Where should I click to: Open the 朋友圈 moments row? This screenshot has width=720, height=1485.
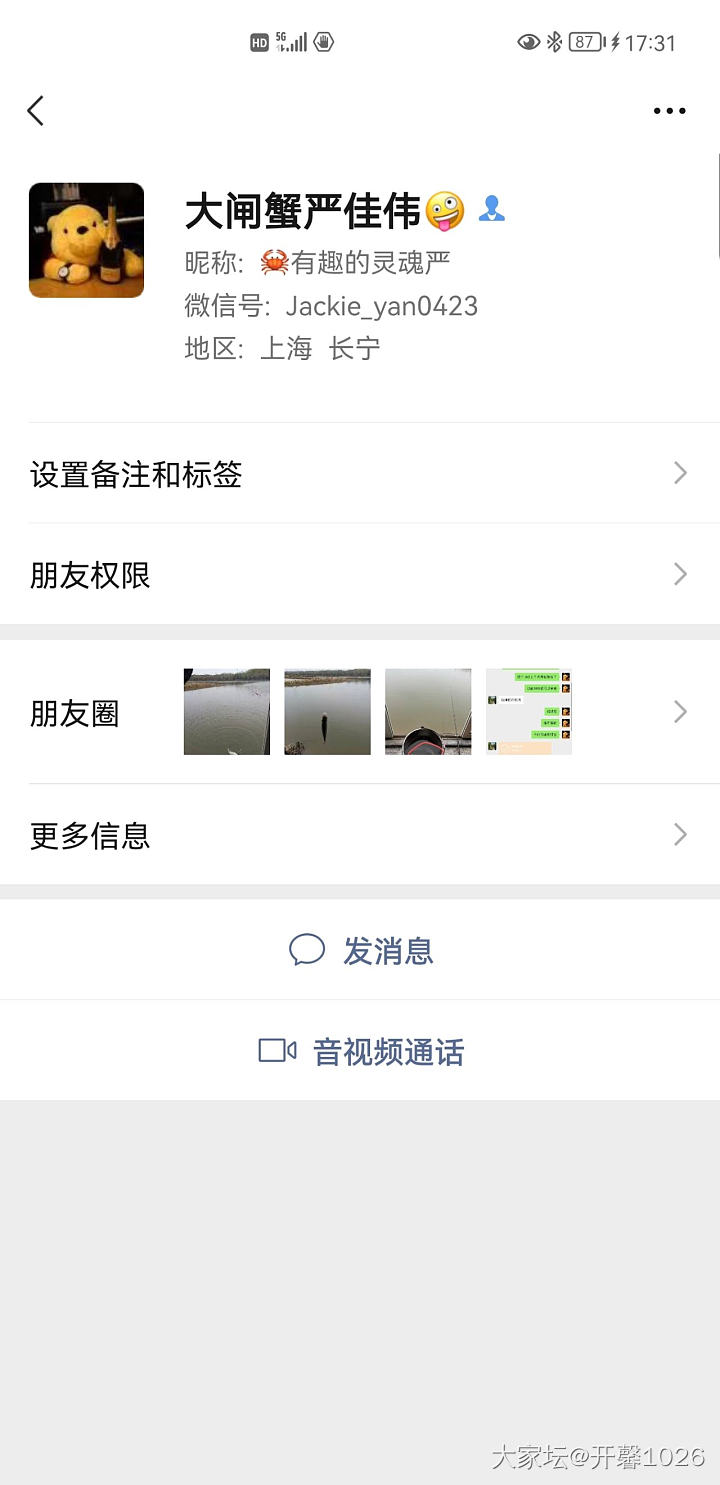360,713
